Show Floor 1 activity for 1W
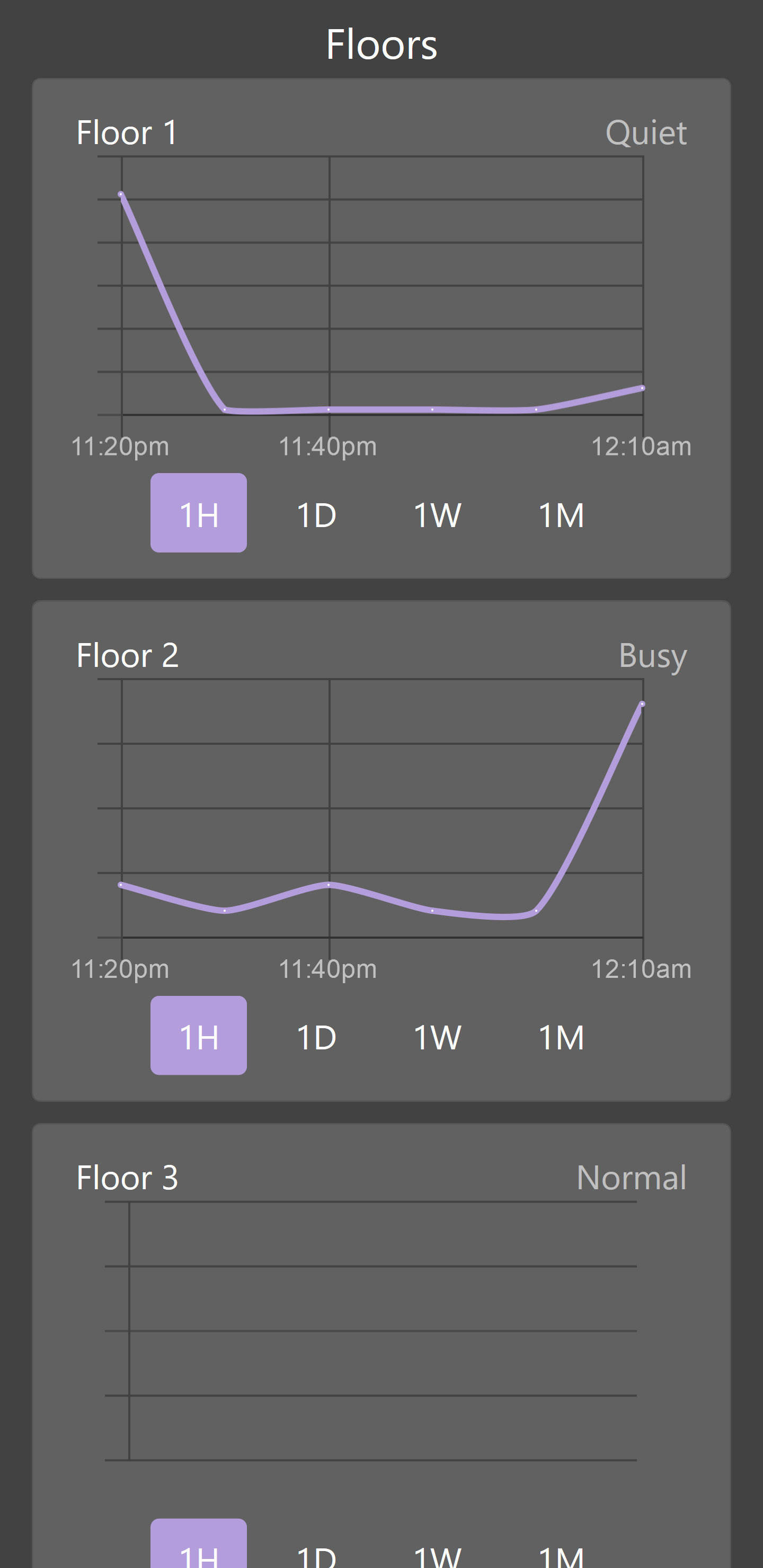Screen dimensions: 763x1568 [x=437, y=514]
